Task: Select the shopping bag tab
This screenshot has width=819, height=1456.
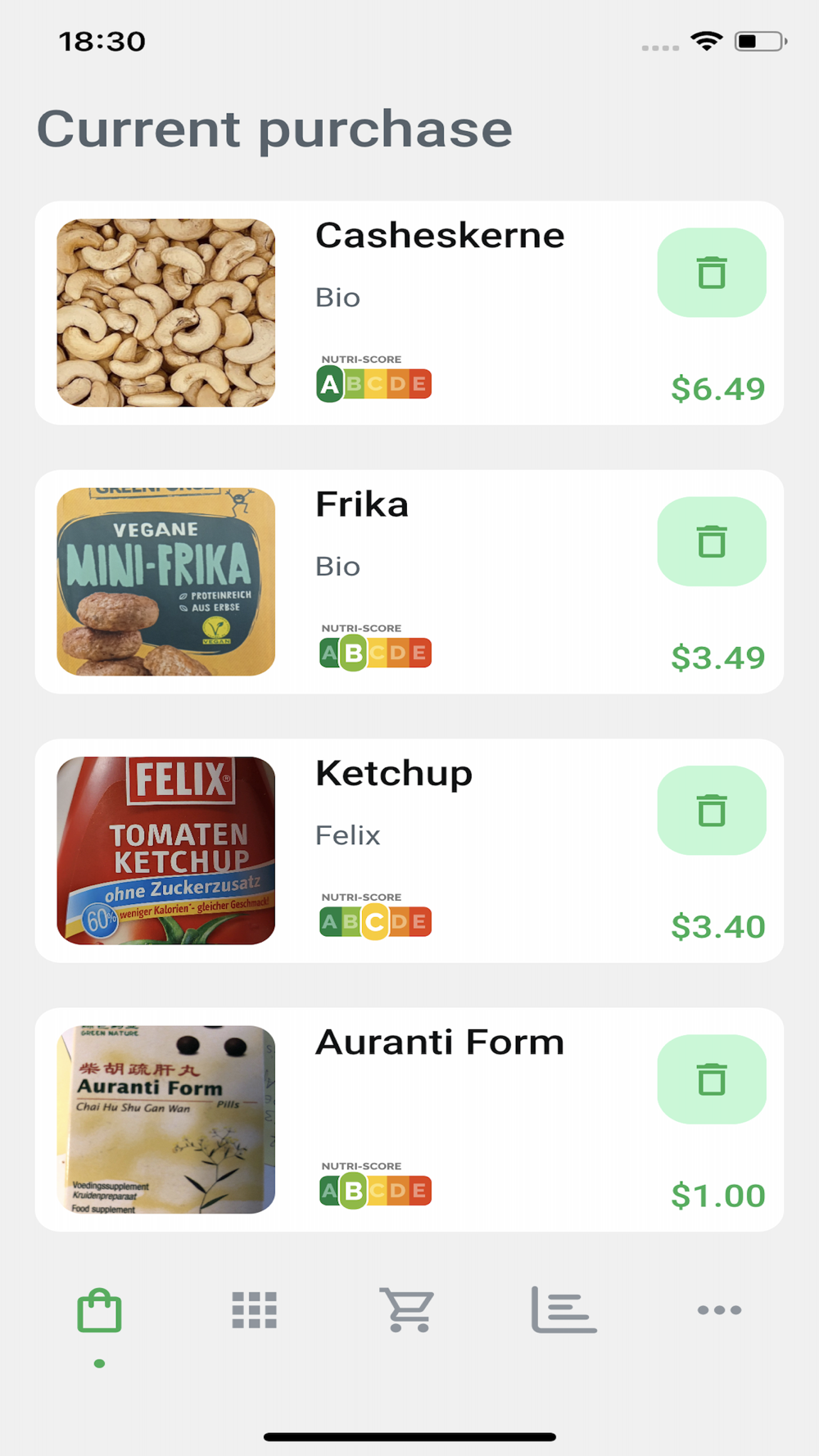Action: (99, 1311)
